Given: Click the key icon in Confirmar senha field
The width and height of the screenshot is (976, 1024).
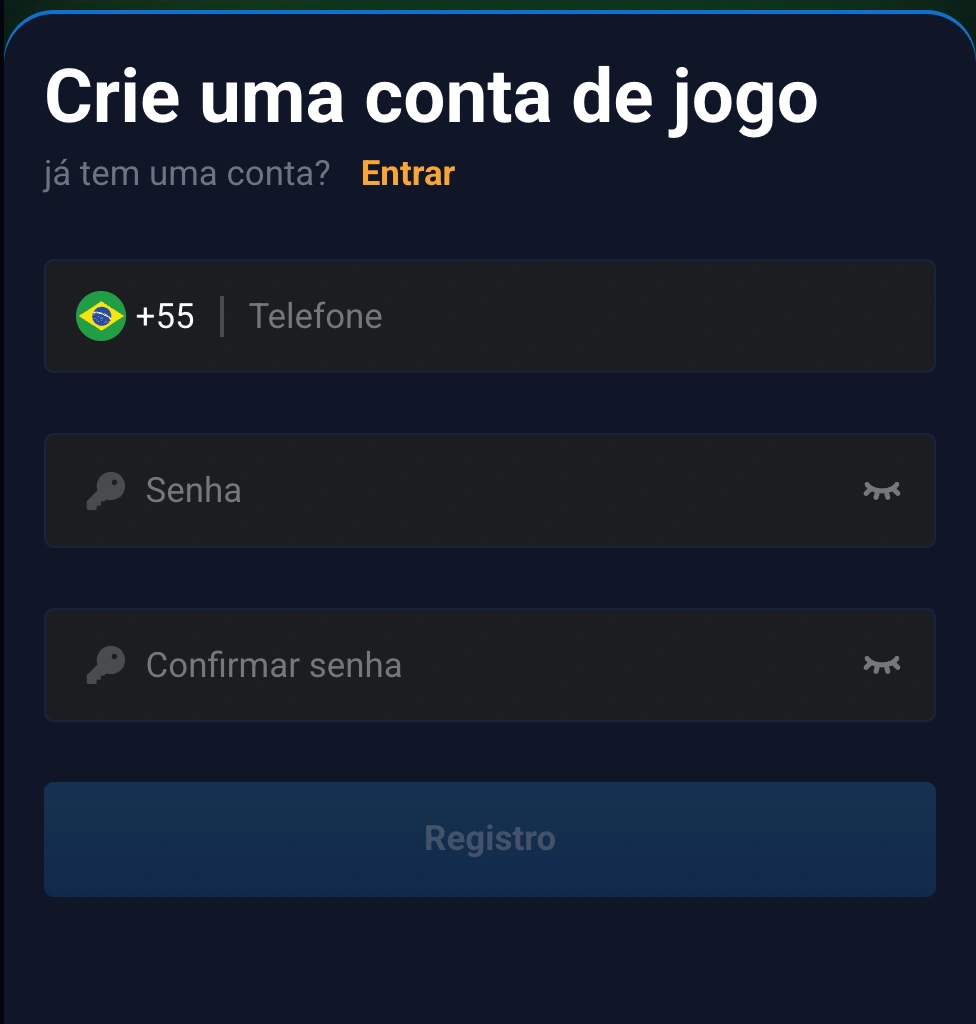Looking at the screenshot, I should click(110, 664).
